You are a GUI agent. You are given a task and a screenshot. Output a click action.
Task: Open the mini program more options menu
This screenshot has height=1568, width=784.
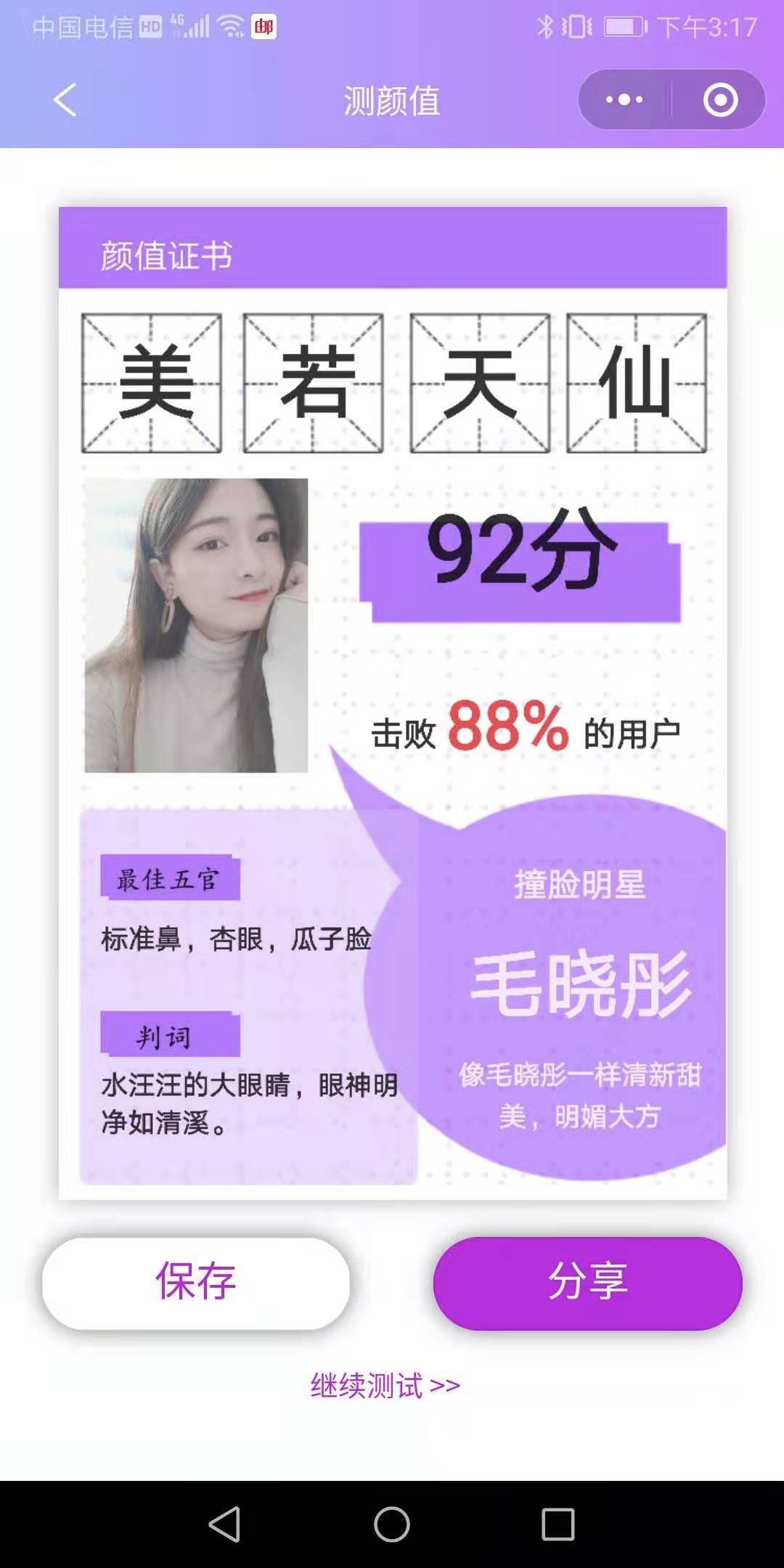(x=624, y=100)
